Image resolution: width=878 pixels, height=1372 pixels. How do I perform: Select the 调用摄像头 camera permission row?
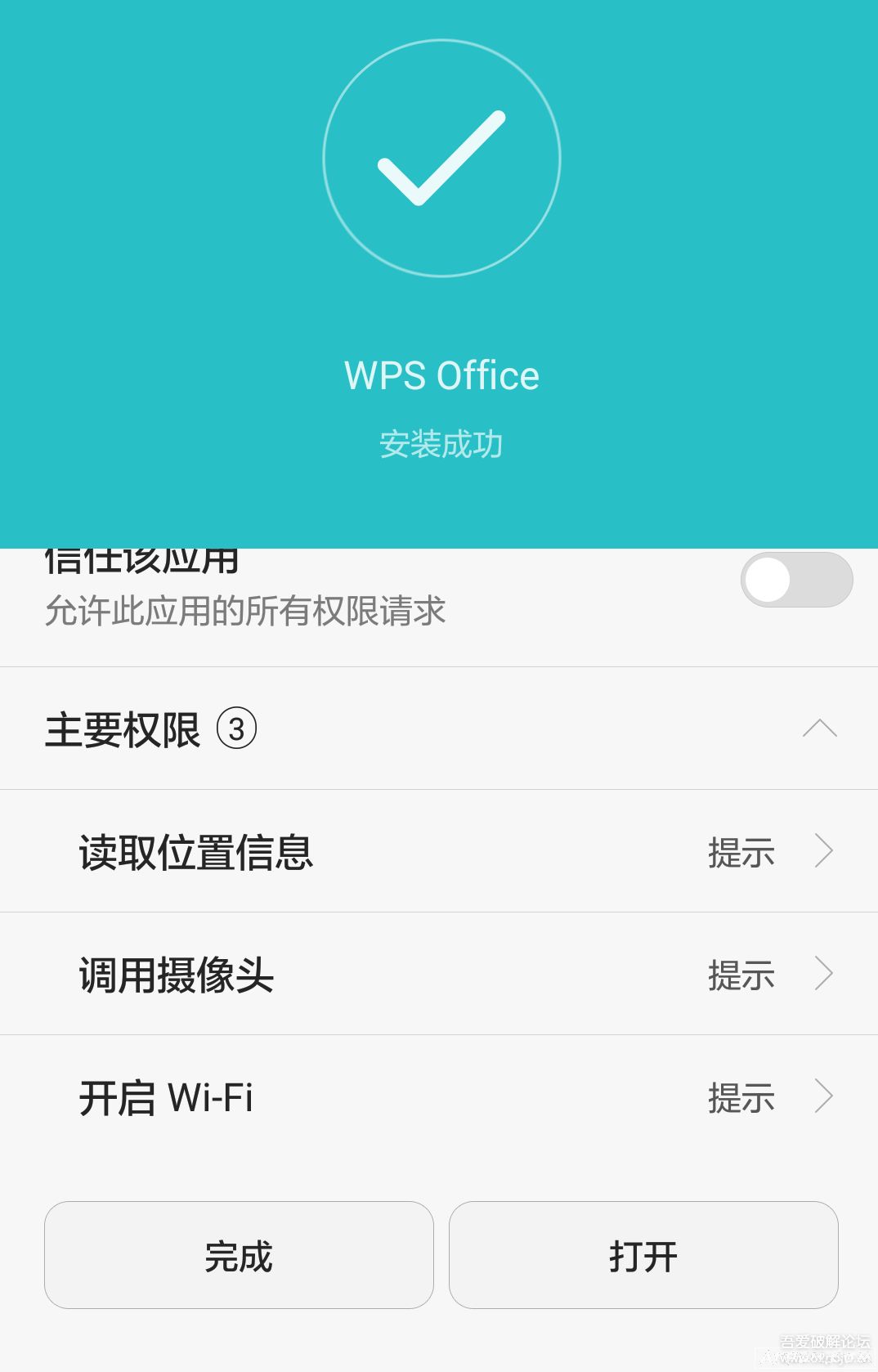tap(176, 975)
